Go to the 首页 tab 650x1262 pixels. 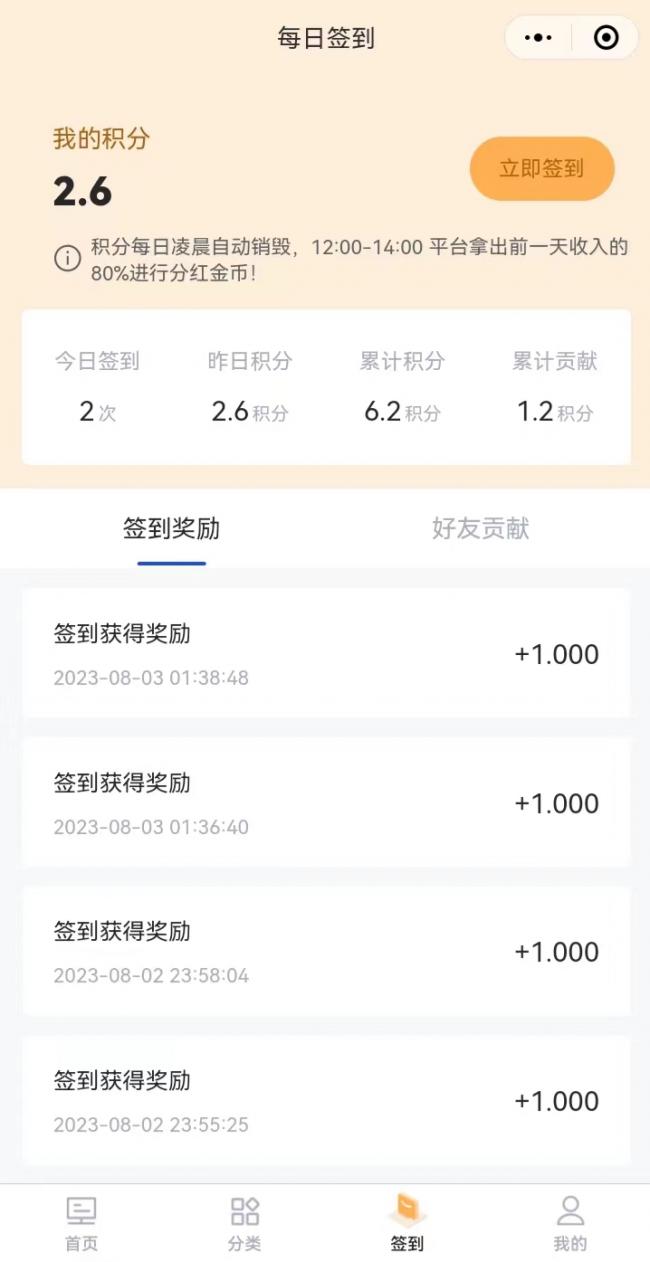(x=82, y=1223)
